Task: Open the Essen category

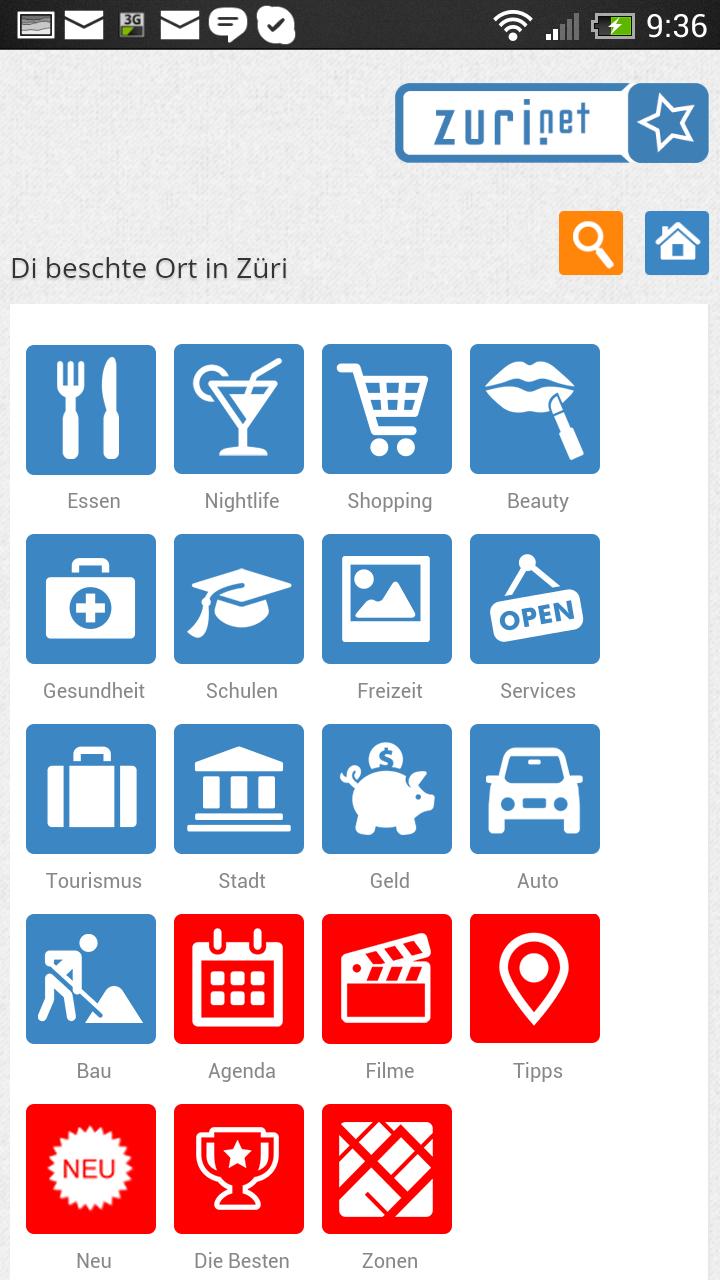Action: (x=91, y=409)
